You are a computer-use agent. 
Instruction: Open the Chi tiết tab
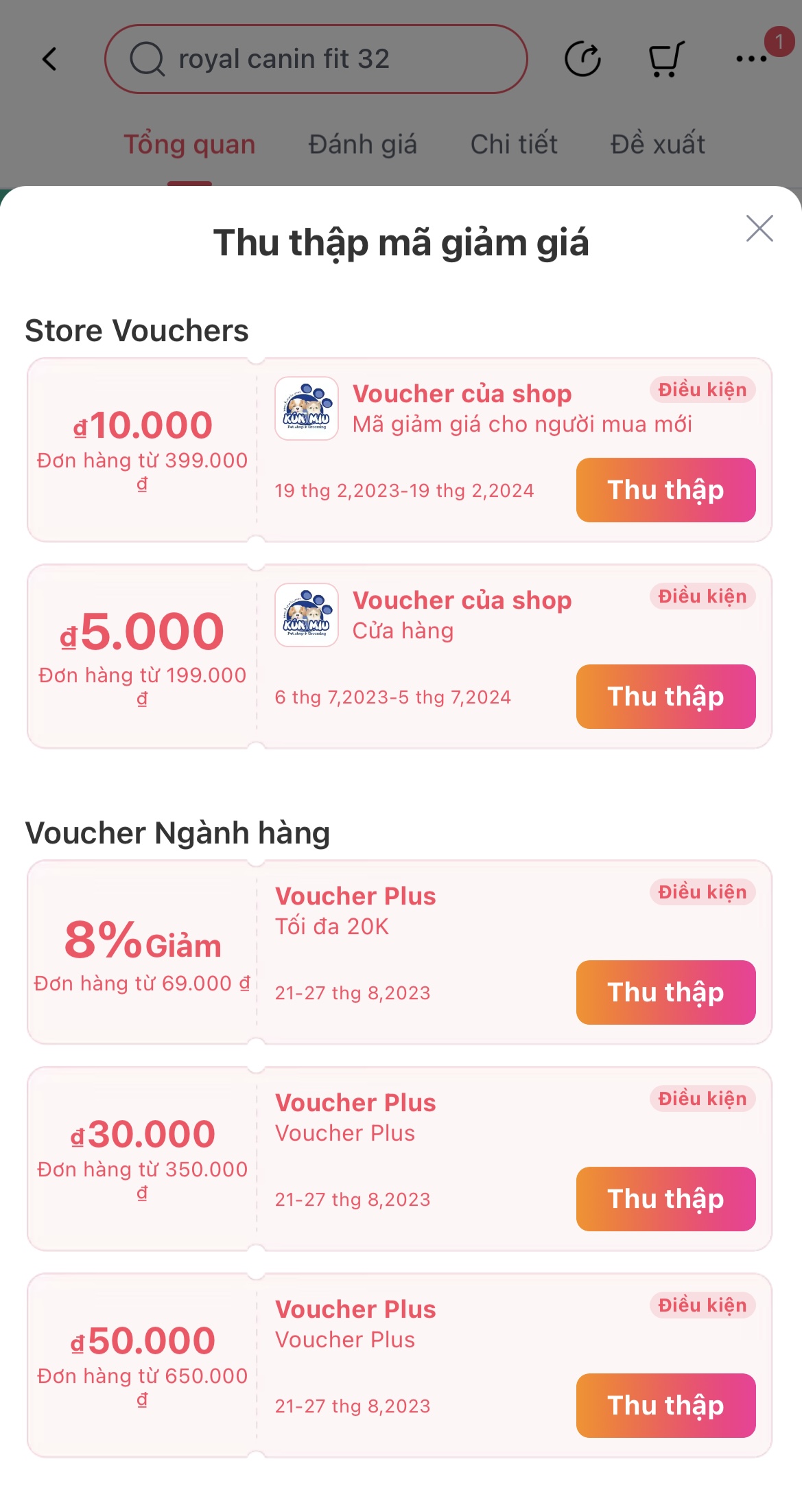[513, 144]
